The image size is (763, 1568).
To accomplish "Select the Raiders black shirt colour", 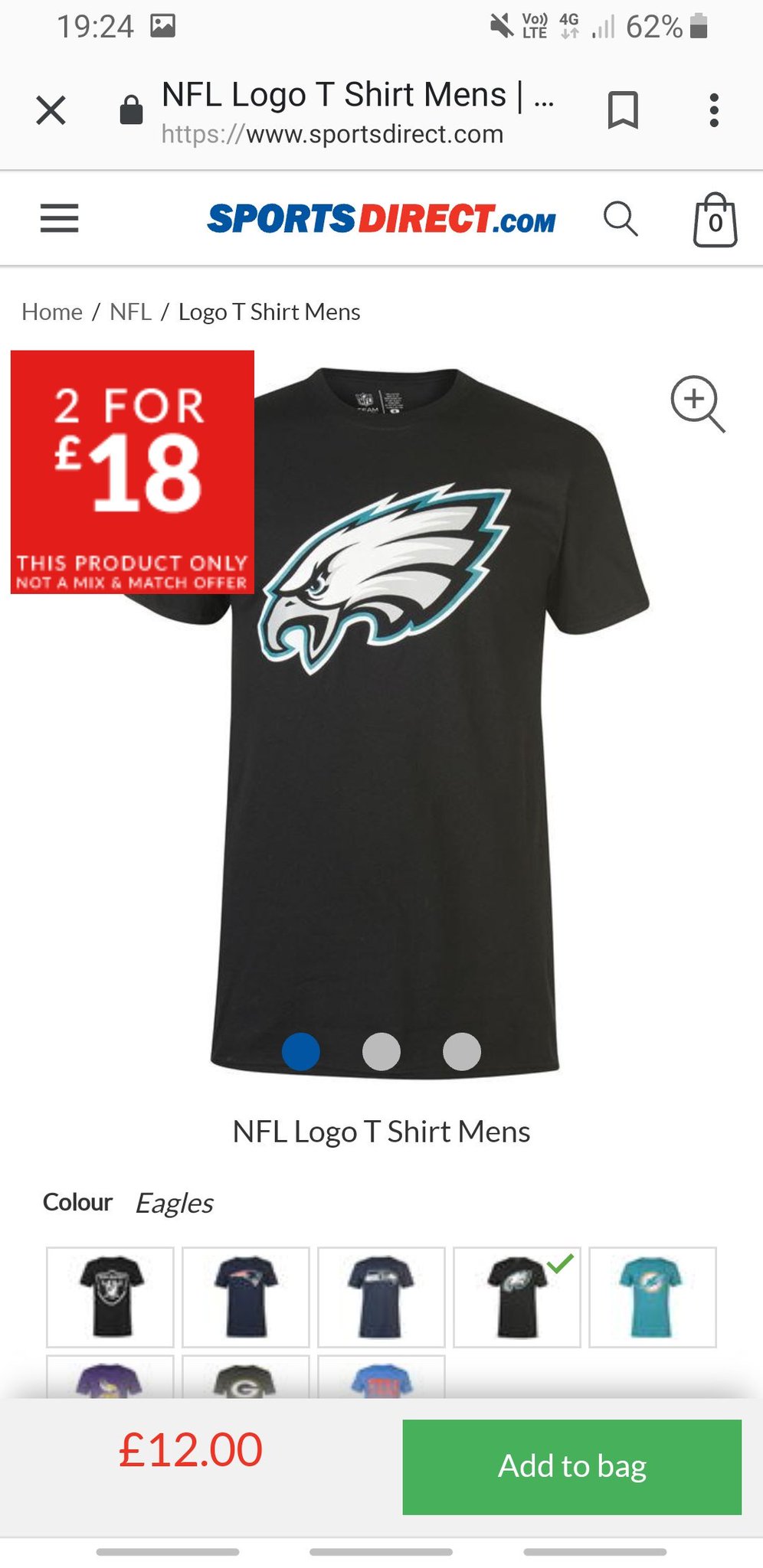I will tap(110, 1297).
